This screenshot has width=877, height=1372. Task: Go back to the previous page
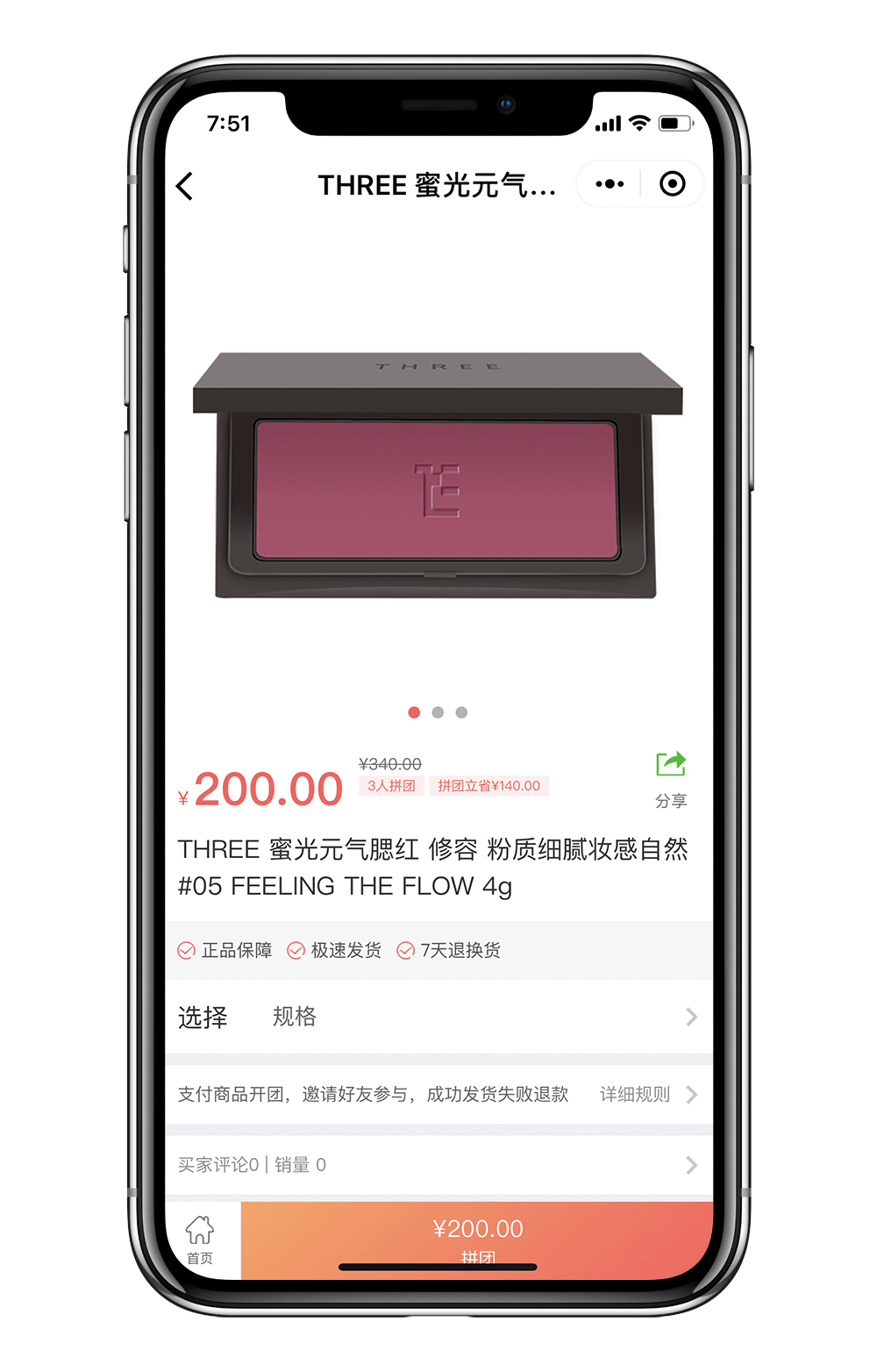tap(185, 186)
